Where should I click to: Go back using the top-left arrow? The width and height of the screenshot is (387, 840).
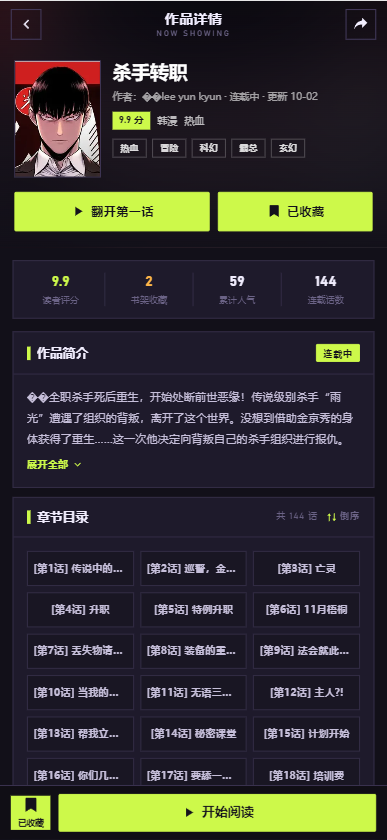(x=26, y=24)
